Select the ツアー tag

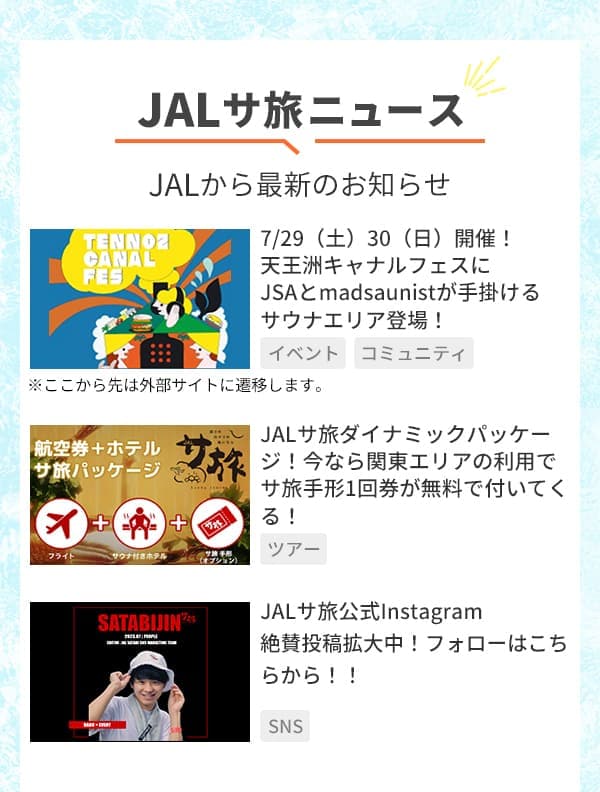coord(293,549)
